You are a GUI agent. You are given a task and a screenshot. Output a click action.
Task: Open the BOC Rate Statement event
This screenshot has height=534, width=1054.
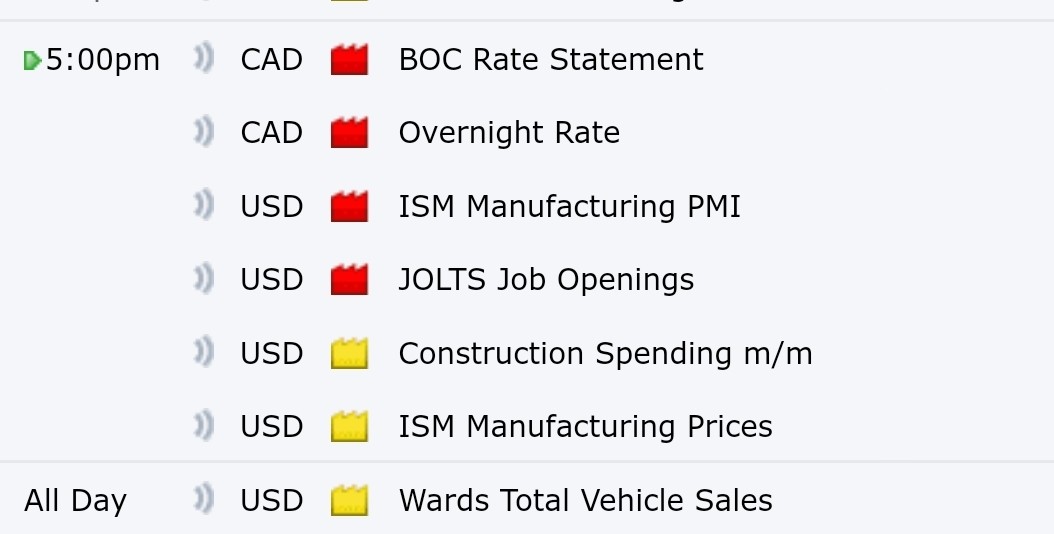[x=550, y=60]
